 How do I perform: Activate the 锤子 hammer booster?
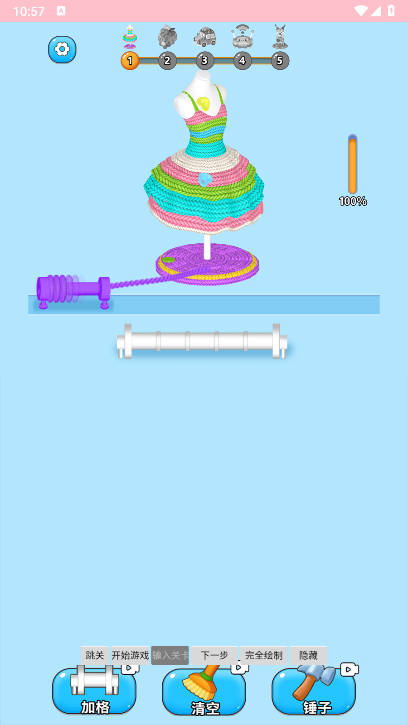[x=314, y=691]
